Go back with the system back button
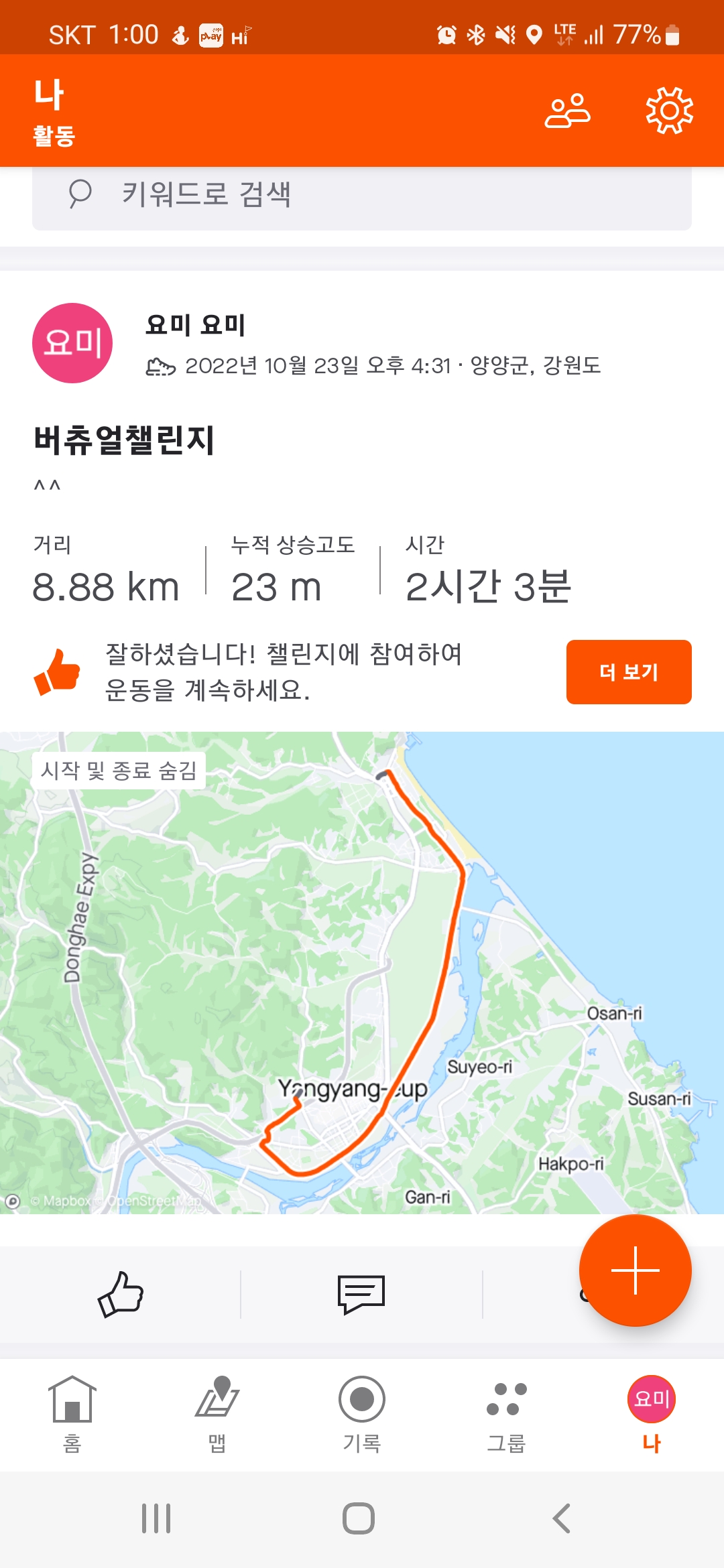 pyautogui.click(x=561, y=1518)
